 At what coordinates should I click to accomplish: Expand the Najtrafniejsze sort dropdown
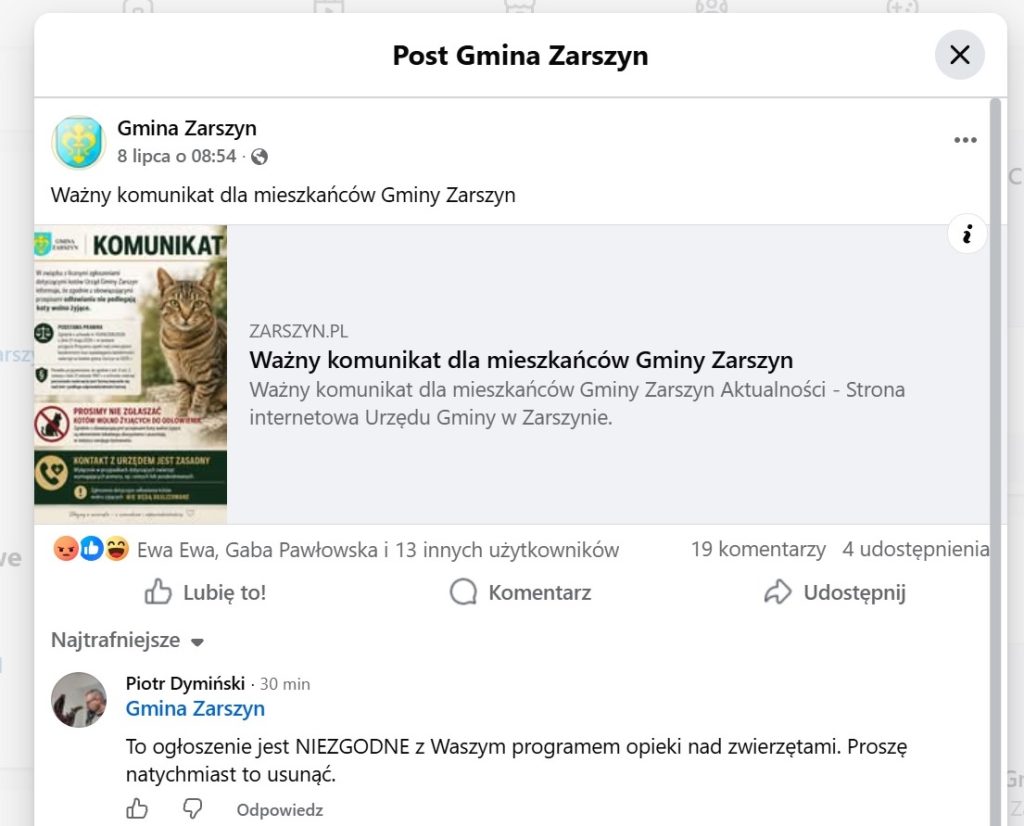point(127,640)
